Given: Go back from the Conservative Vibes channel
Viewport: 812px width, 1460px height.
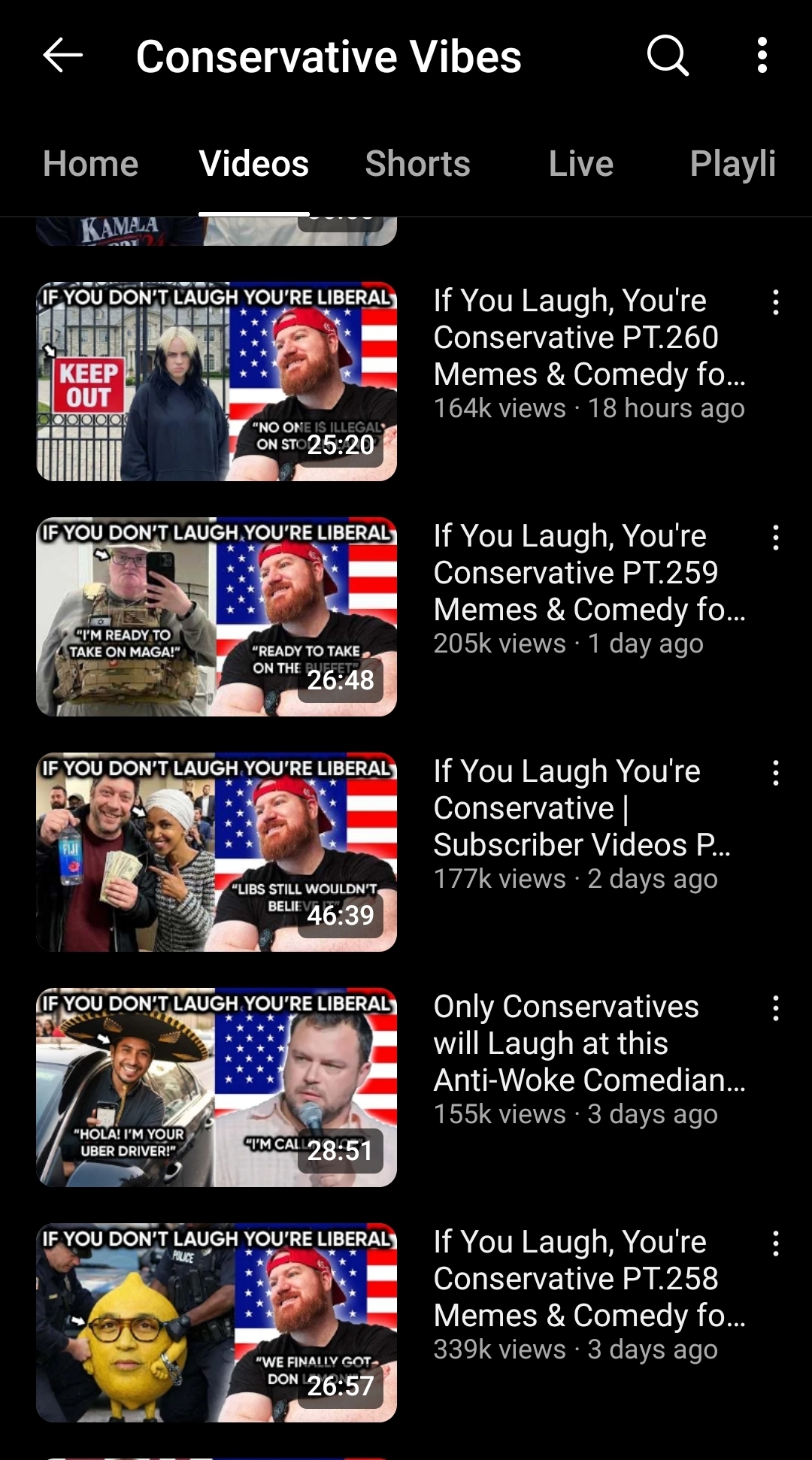Looking at the screenshot, I should click(63, 56).
